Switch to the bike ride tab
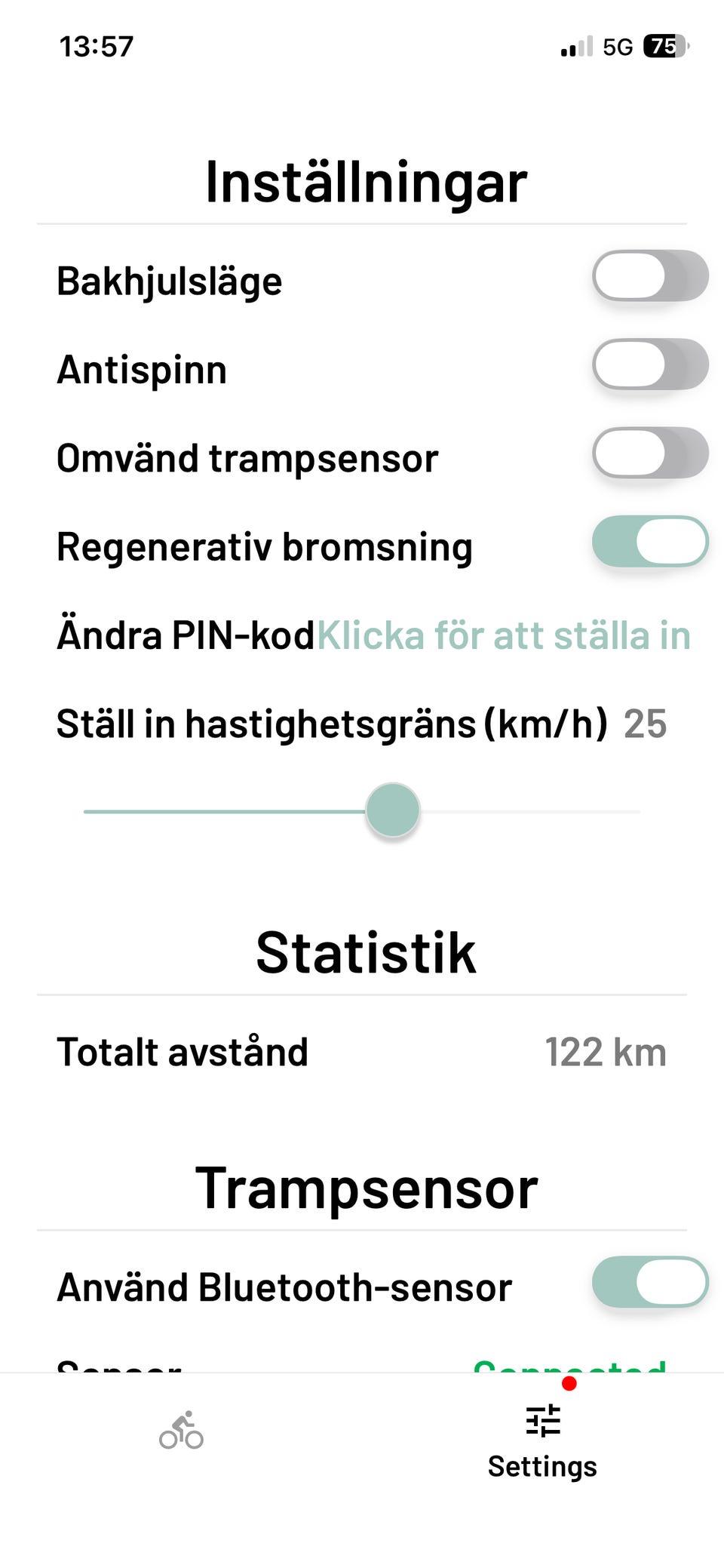 (x=181, y=1431)
